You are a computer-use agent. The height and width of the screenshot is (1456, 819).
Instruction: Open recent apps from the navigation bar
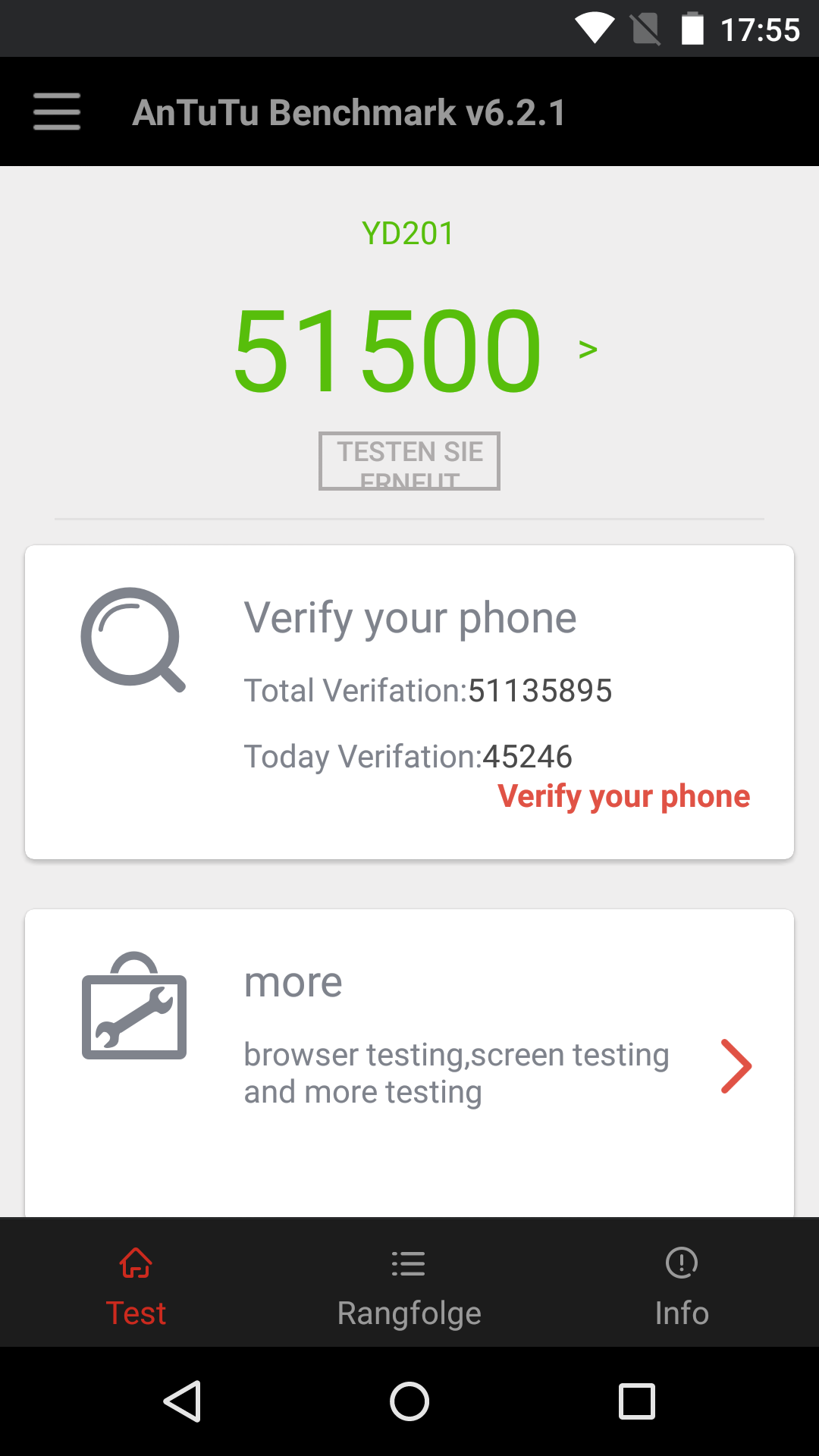[x=637, y=1401]
